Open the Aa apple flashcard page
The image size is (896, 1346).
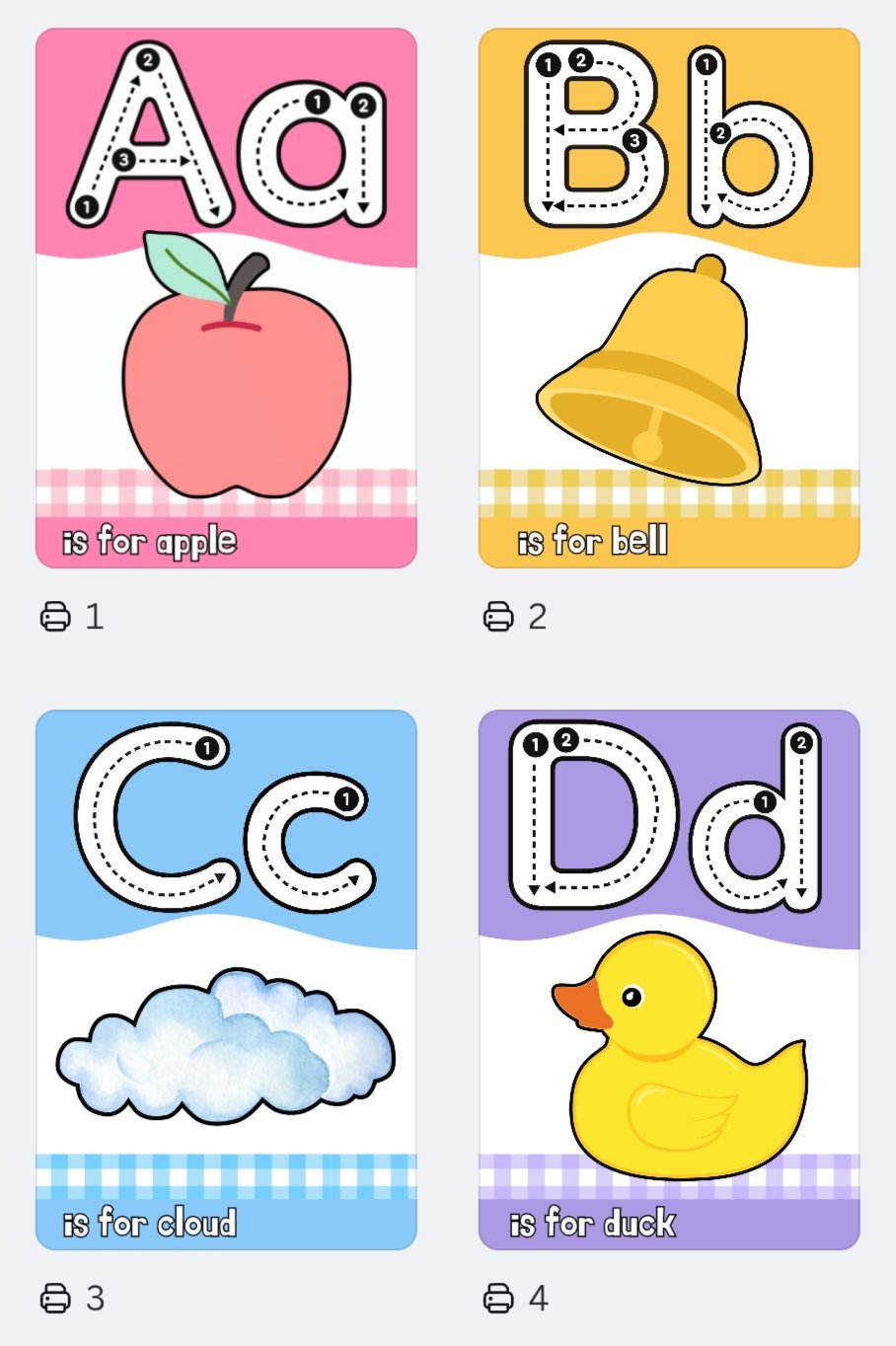pos(226,298)
